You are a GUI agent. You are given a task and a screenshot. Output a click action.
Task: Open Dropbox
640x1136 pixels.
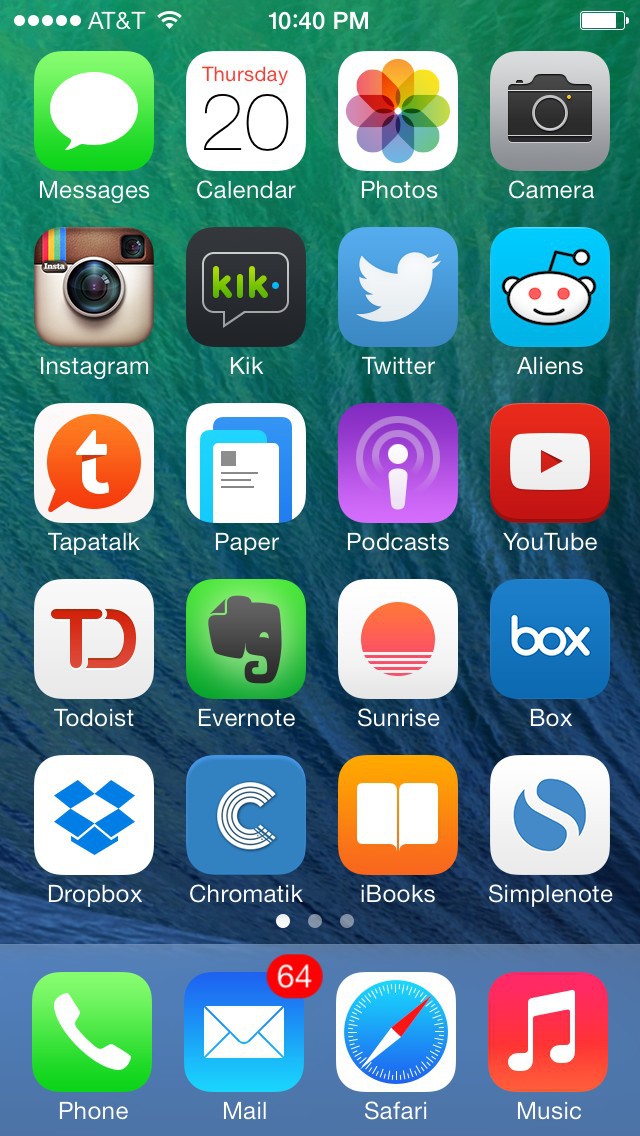pos(94,815)
